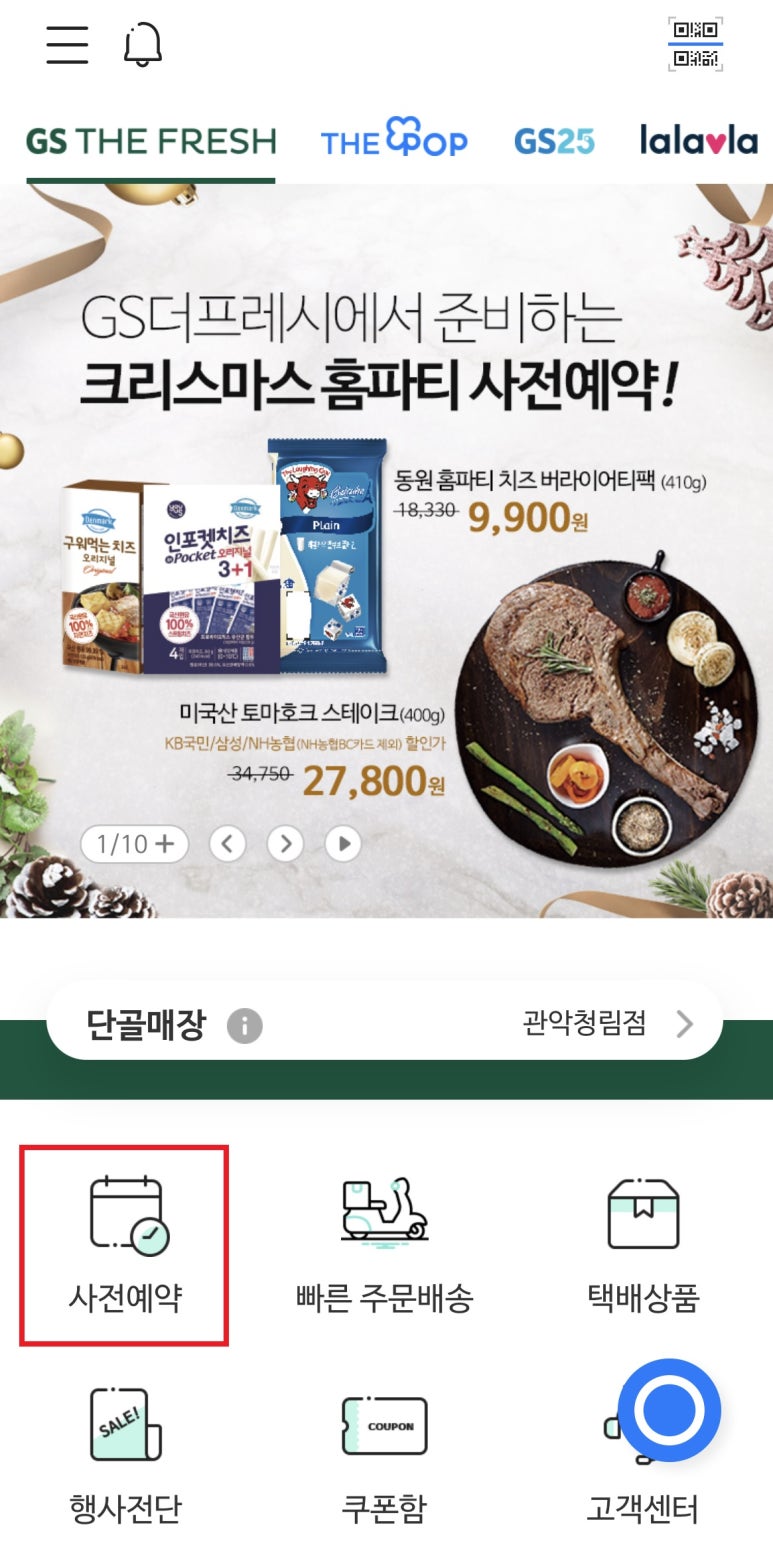Switch to the GS25 tab
This screenshot has height=1543, width=773.
(x=554, y=141)
